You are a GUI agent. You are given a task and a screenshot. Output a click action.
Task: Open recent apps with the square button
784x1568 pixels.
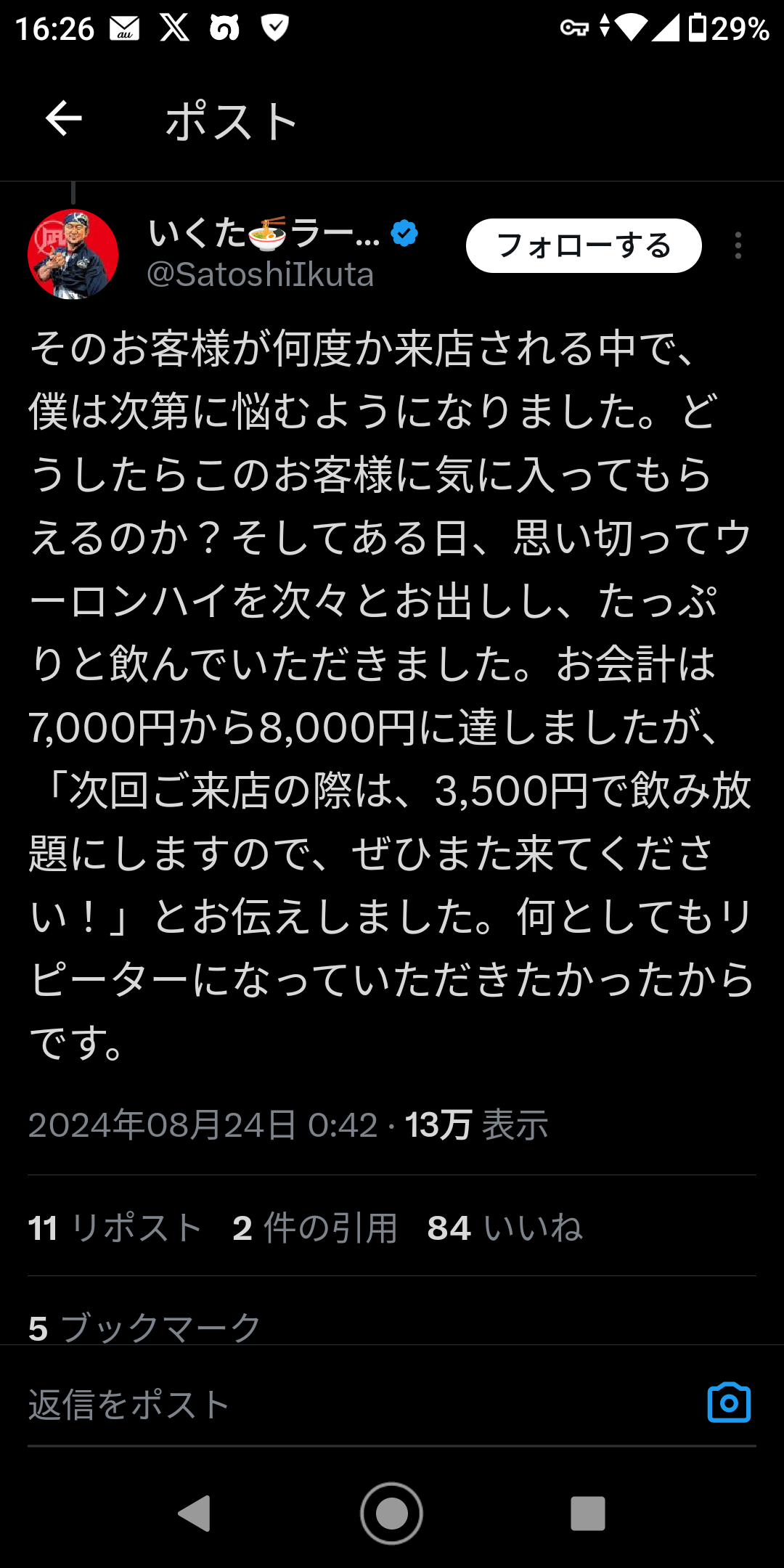588,1514
